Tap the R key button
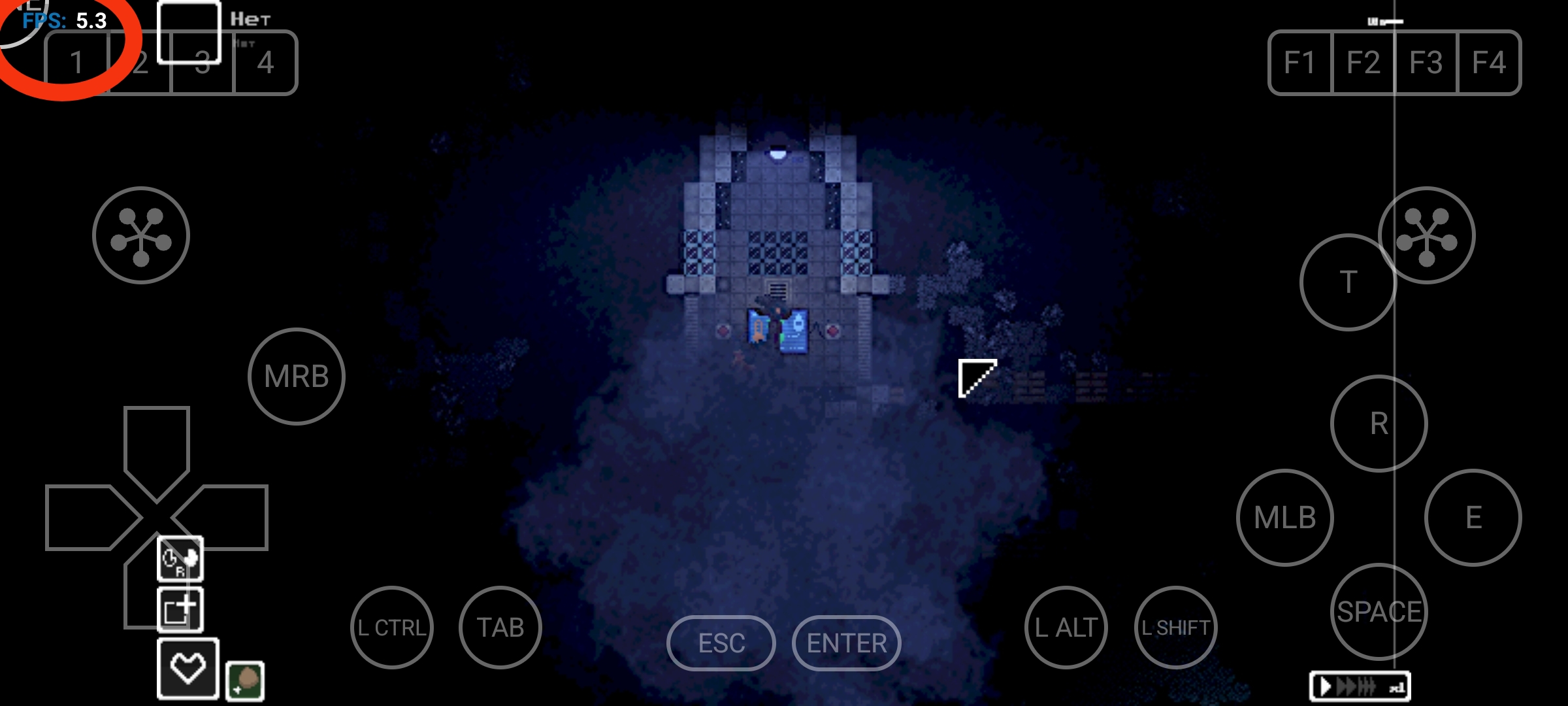 1379,424
